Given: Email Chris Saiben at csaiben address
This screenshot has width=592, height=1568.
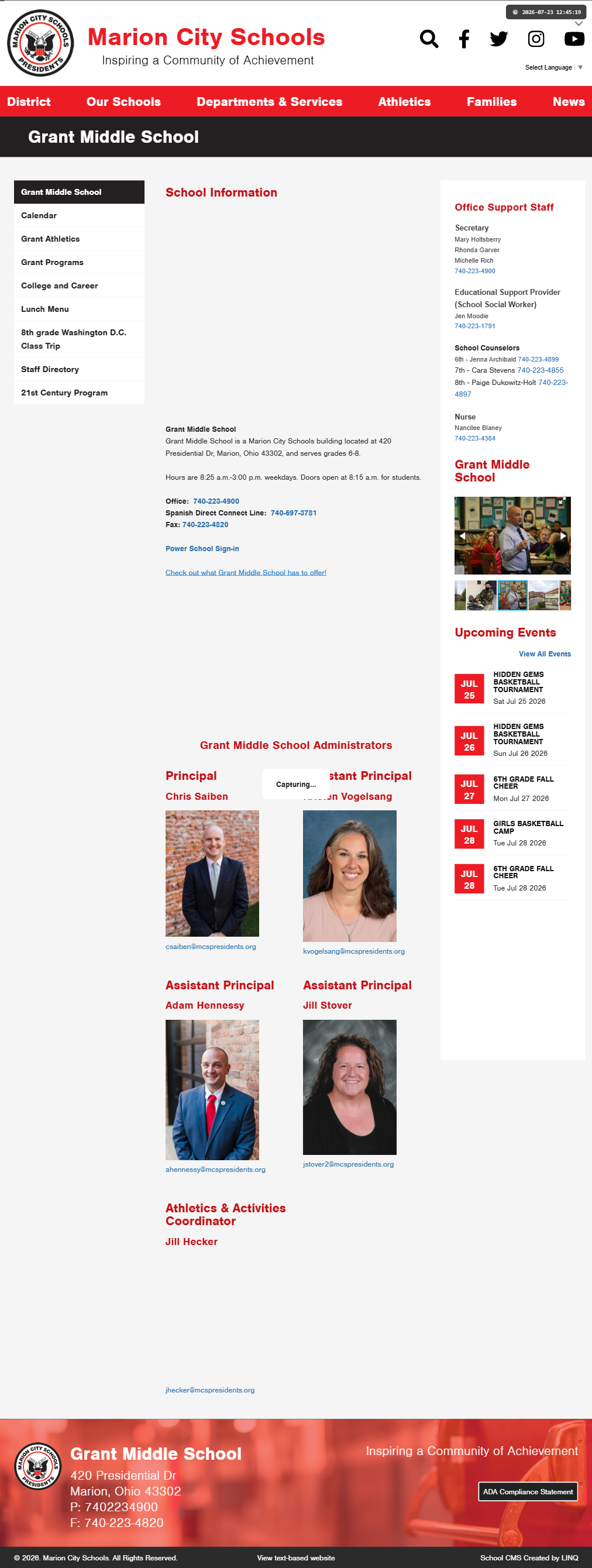Looking at the screenshot, I should pyautogui.click(x=211, y=947).
